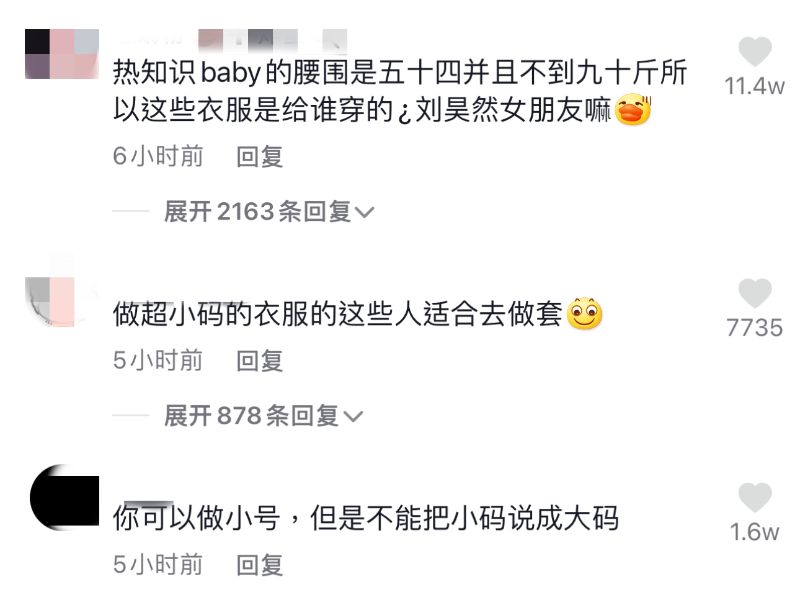Open the avatar of the 热知识 baby commenter
The height and width of the screenshot is (600, 800).
point(60,52)
